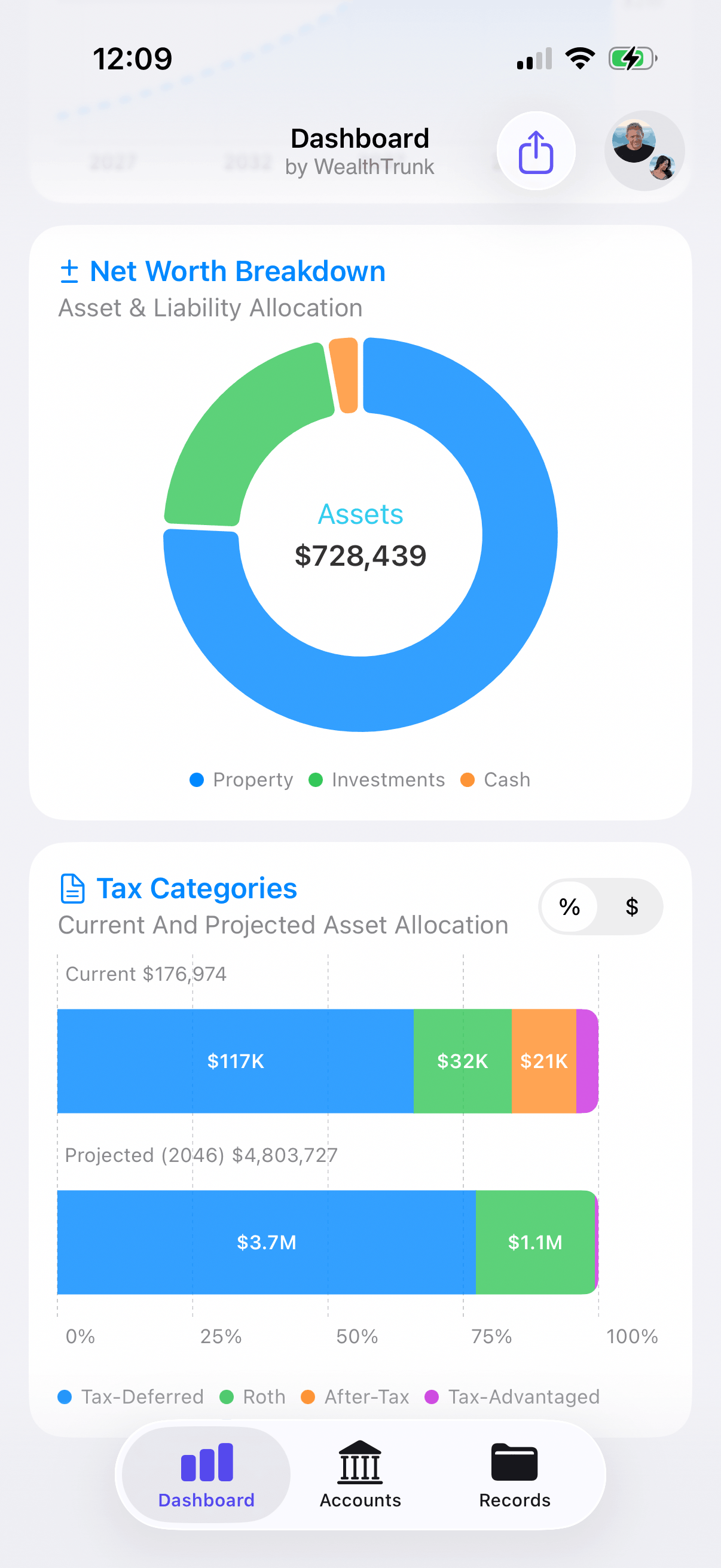Switch to the Accounts tab
721x1568 pixels.
(359, 1485)
